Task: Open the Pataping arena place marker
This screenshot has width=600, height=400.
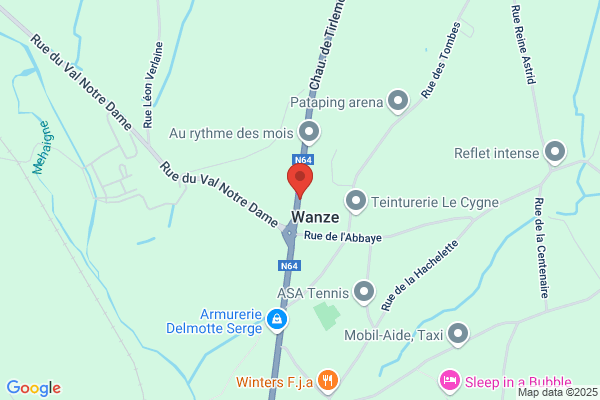Action: tap(398, 101)
